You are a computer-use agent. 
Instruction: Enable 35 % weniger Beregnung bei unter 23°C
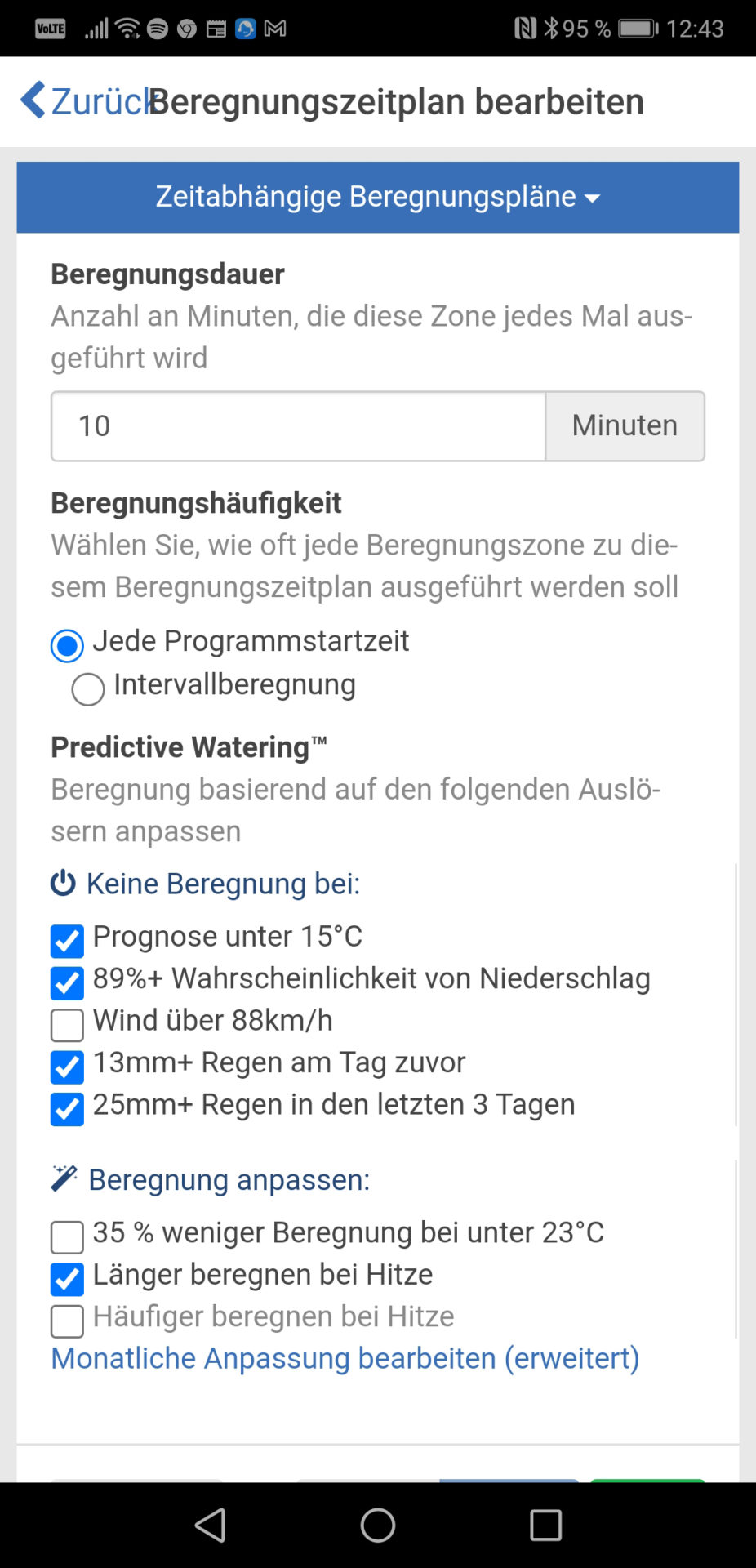point(67,1237)
